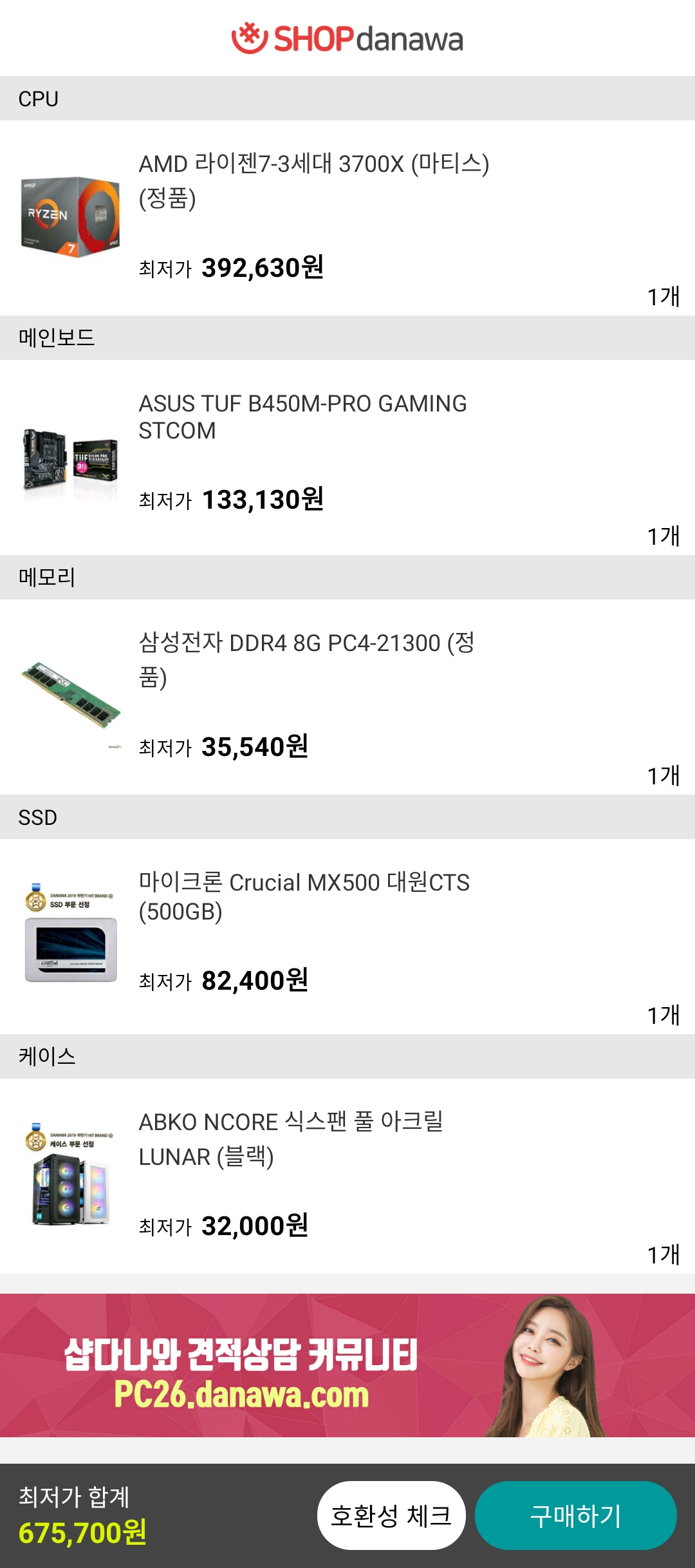Go to the SHOPdanawa home logo
The image size is (695, 1568).
(347, 39)
